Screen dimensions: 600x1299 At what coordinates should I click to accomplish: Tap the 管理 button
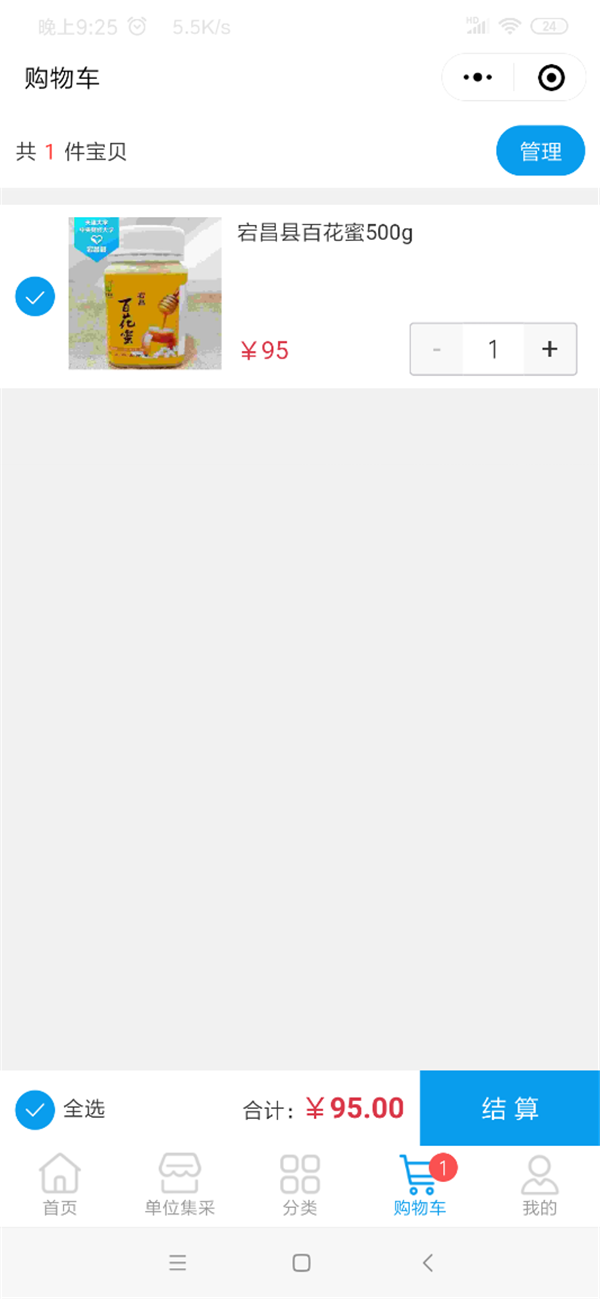[540, 151]
